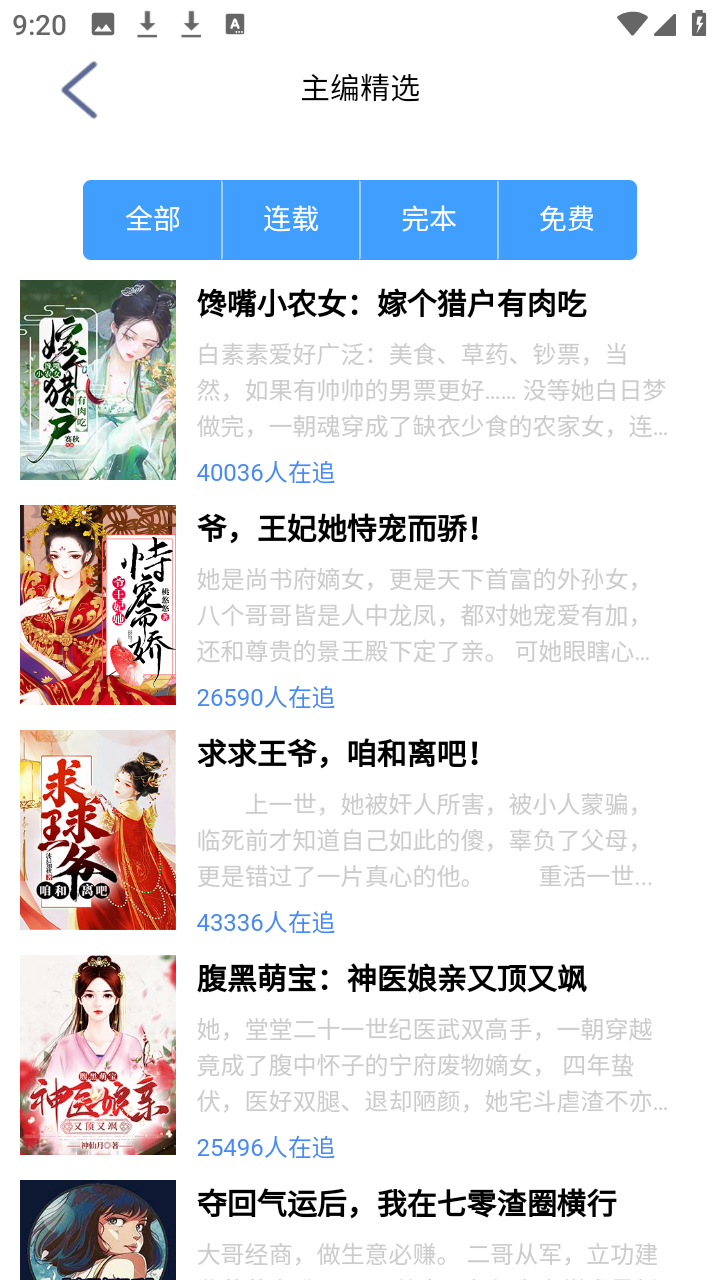Tap the battery charging indicator
This screenshot has height=1280, width=720.
[x=699, y=25]
